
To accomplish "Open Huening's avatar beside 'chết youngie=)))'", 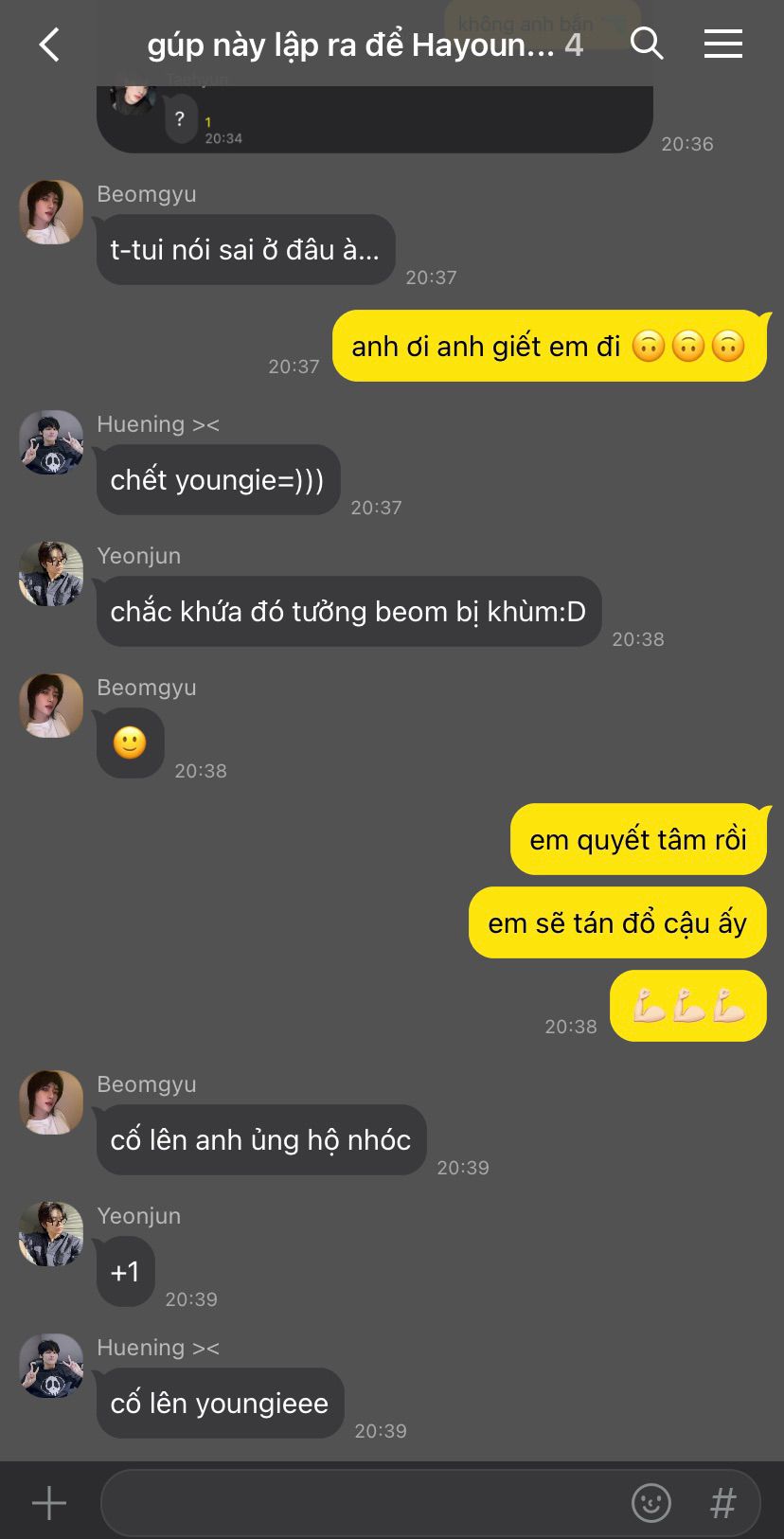I will 51,442.
